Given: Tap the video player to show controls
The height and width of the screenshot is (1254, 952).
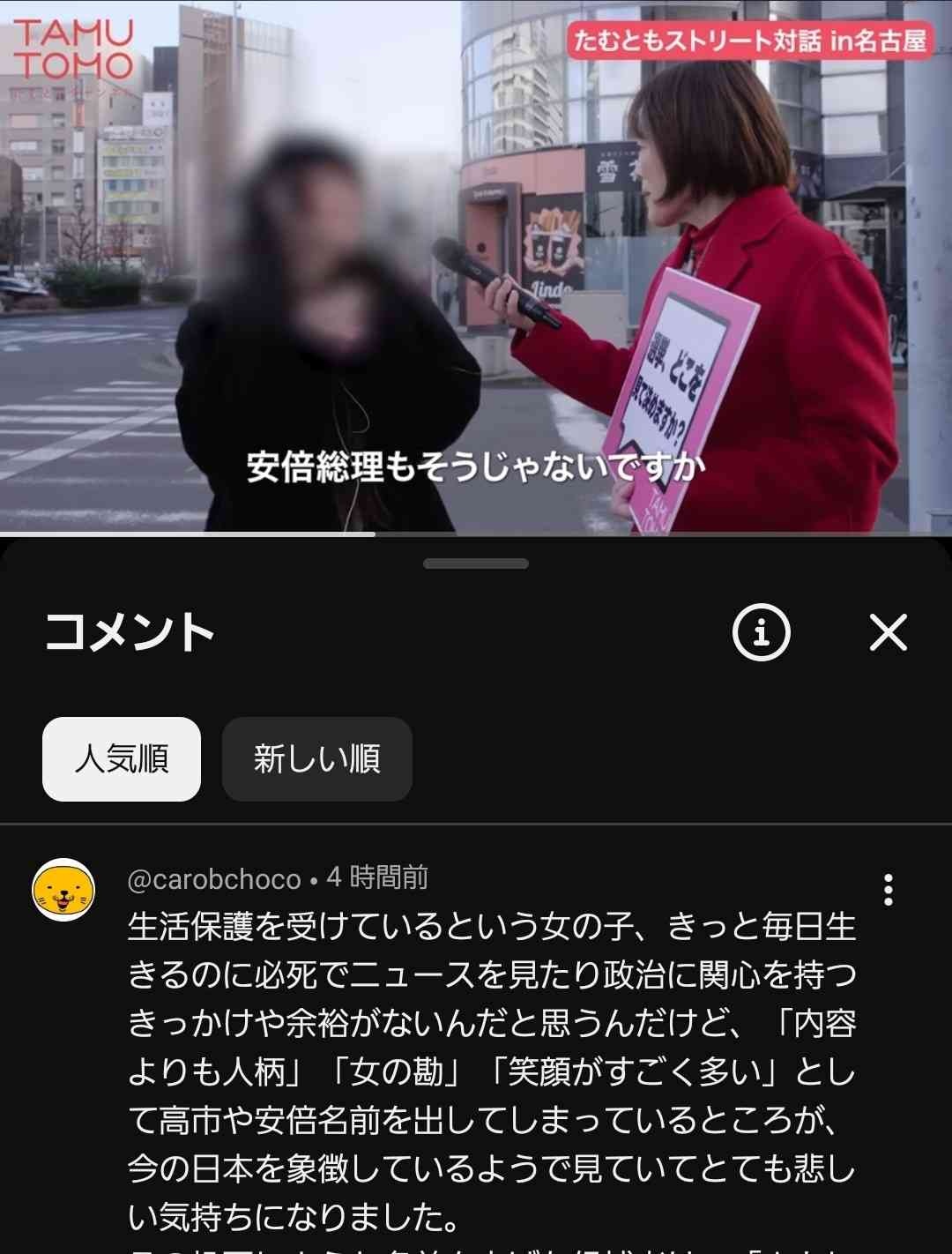Looking at the screenshot, I should pos(476,265).
